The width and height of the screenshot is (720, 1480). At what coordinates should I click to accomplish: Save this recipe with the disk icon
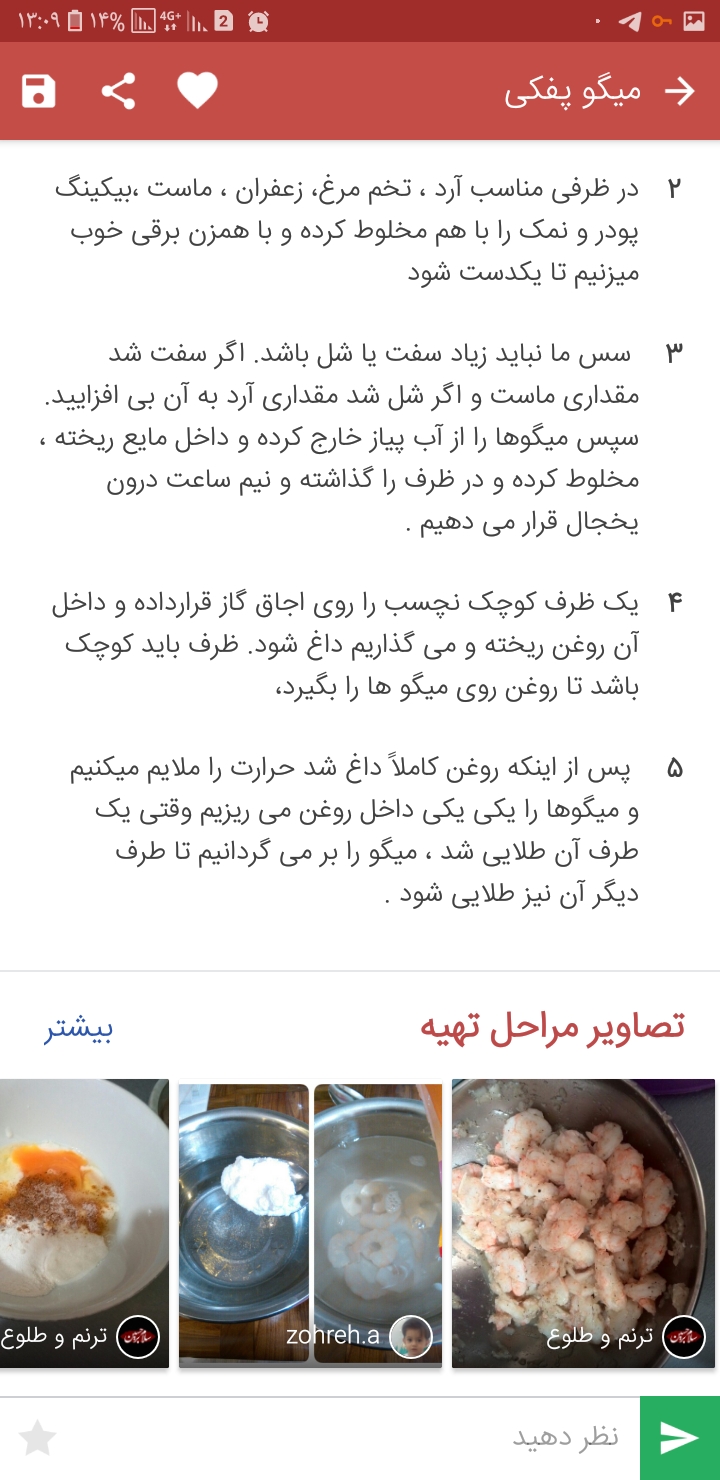(39, 92)
